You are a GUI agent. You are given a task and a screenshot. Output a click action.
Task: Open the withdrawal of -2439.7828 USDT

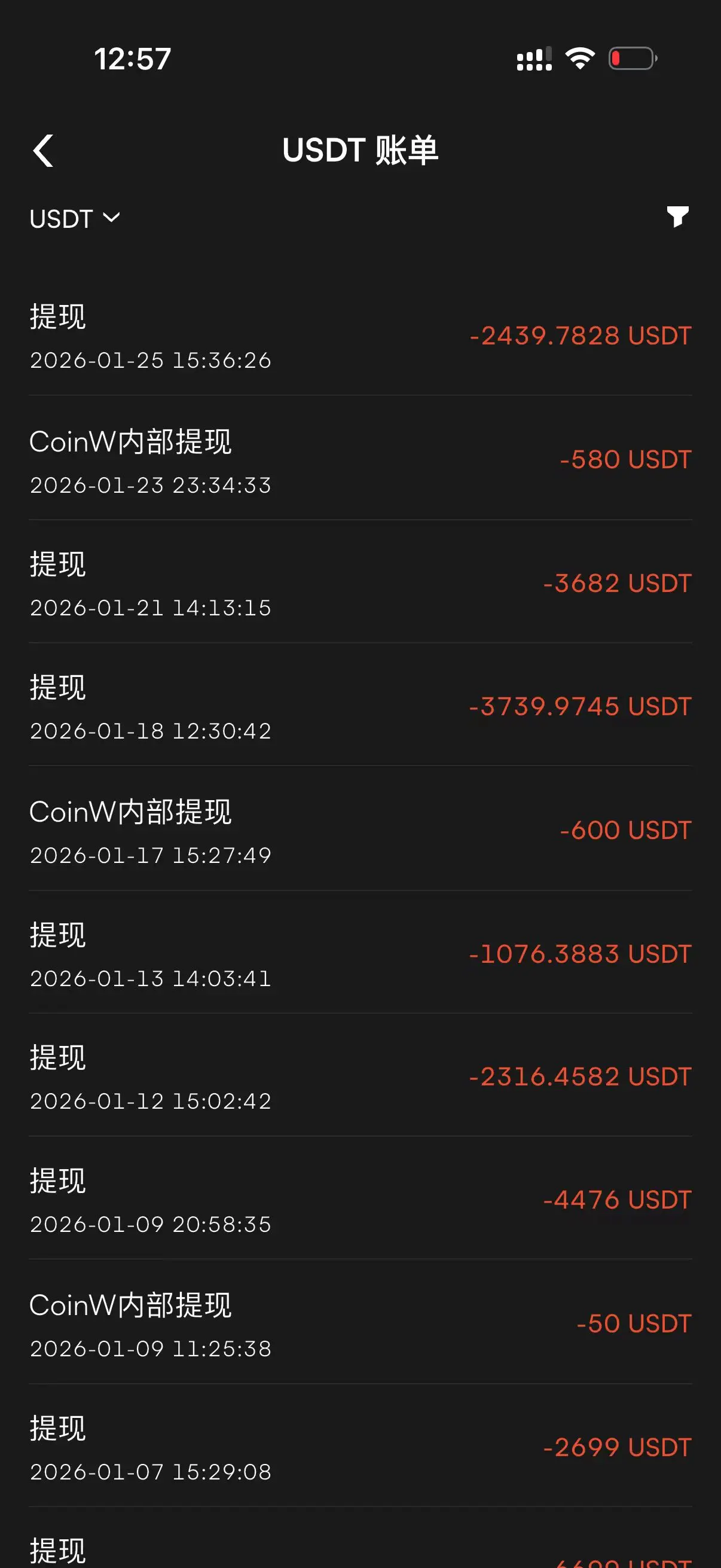click(360, 336)
